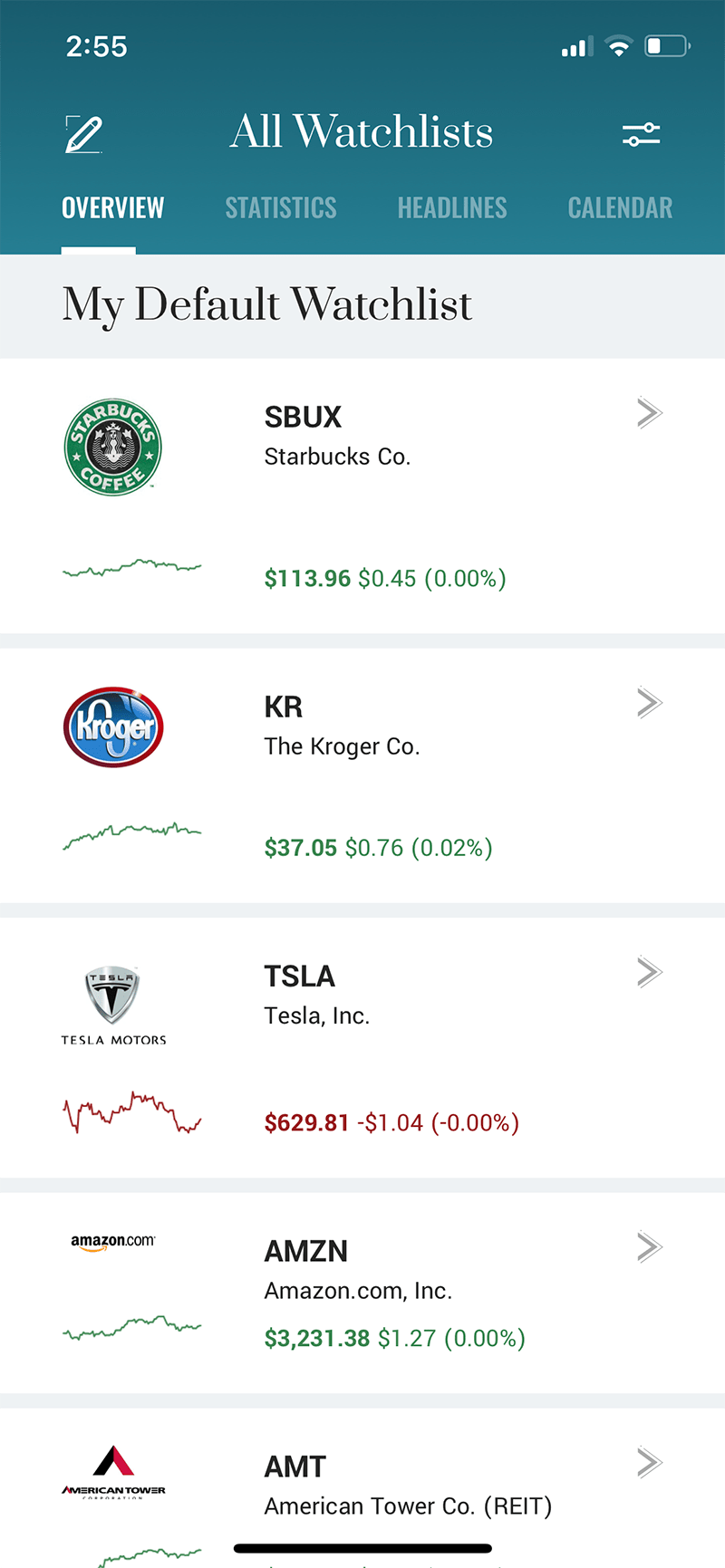Show the Calendar tab
The height and width of the screenshot is (1568, 725).
pos(620,208)
